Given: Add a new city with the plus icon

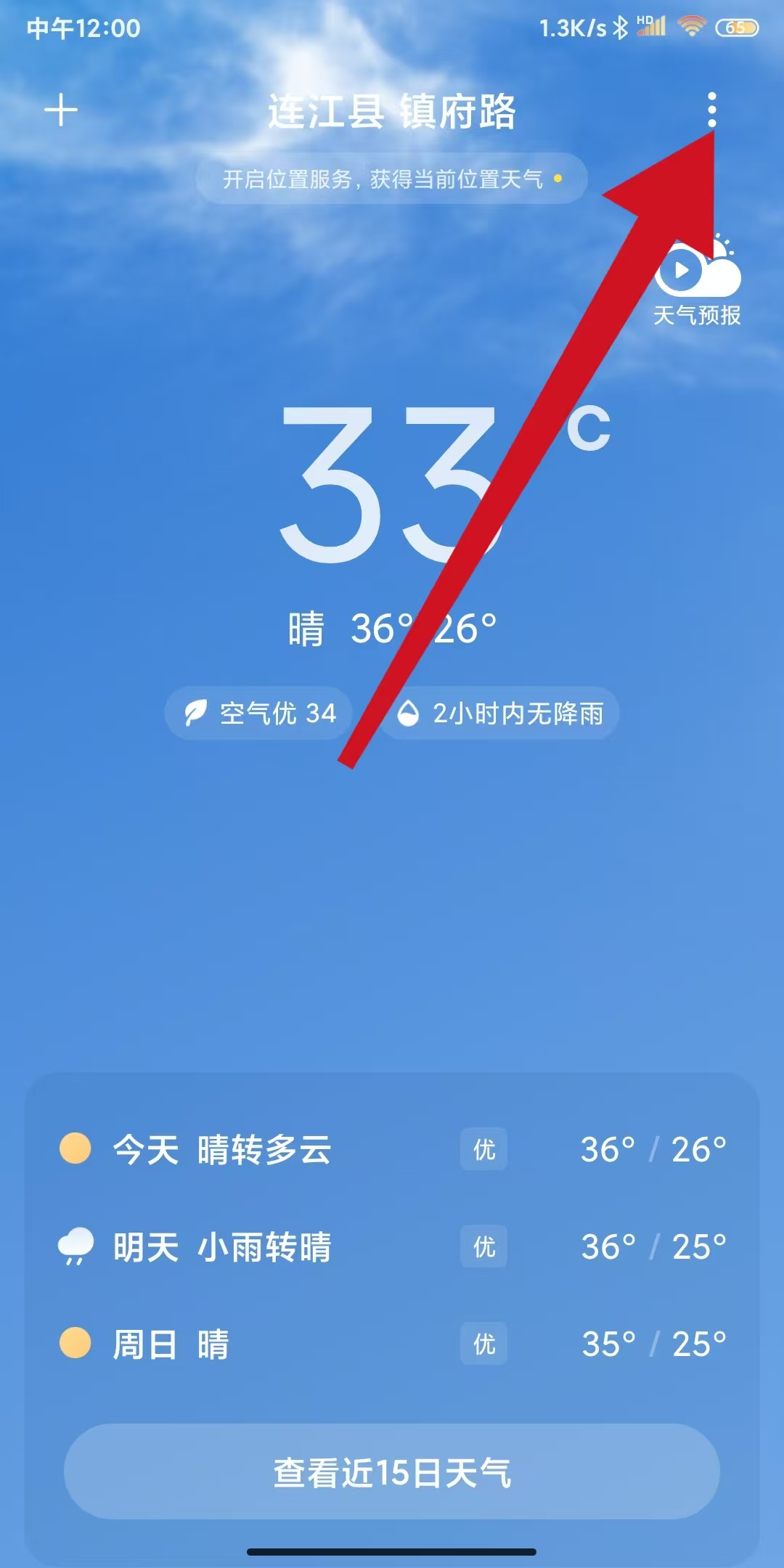Looking at the screenshot, I should 61,111.
